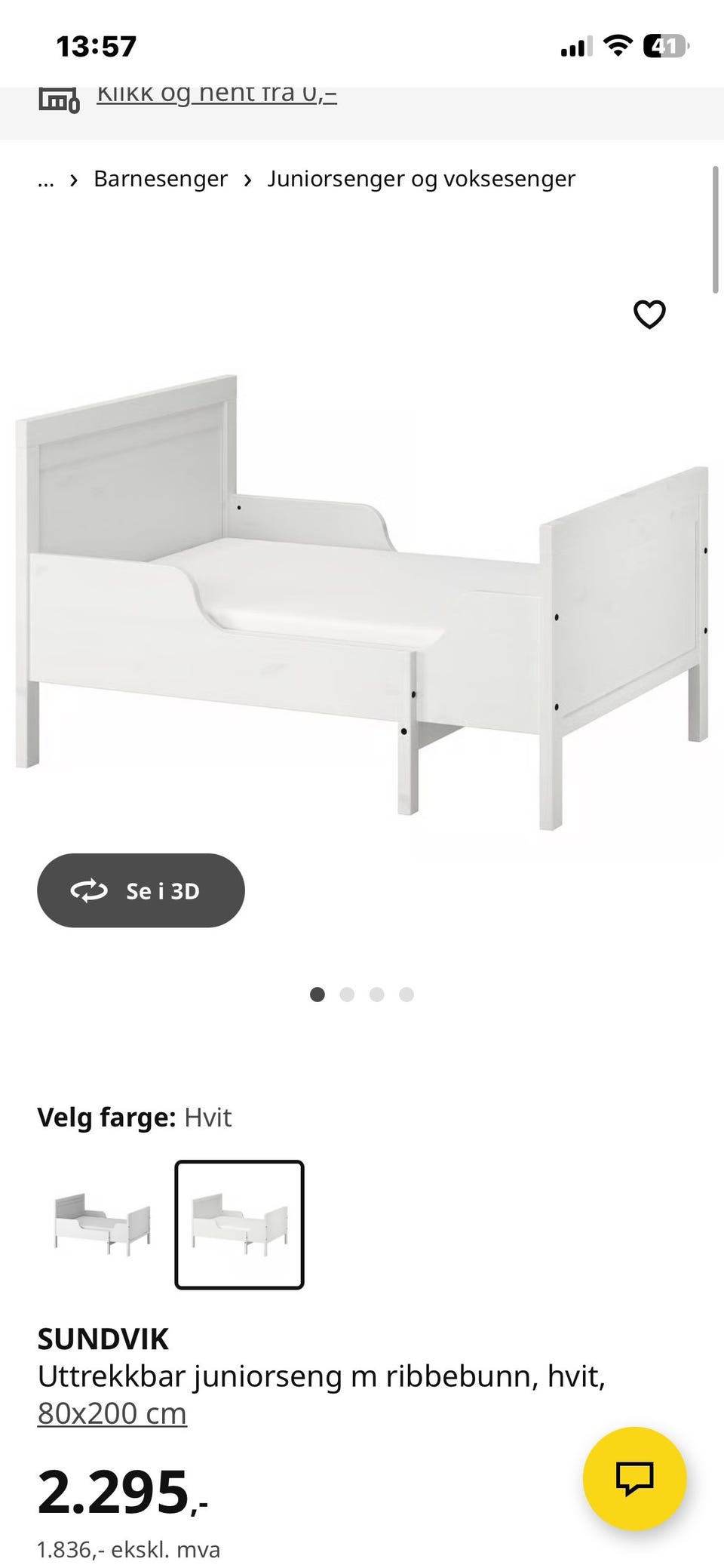Select the grey color variant thumbnail

pos(102,1224)
